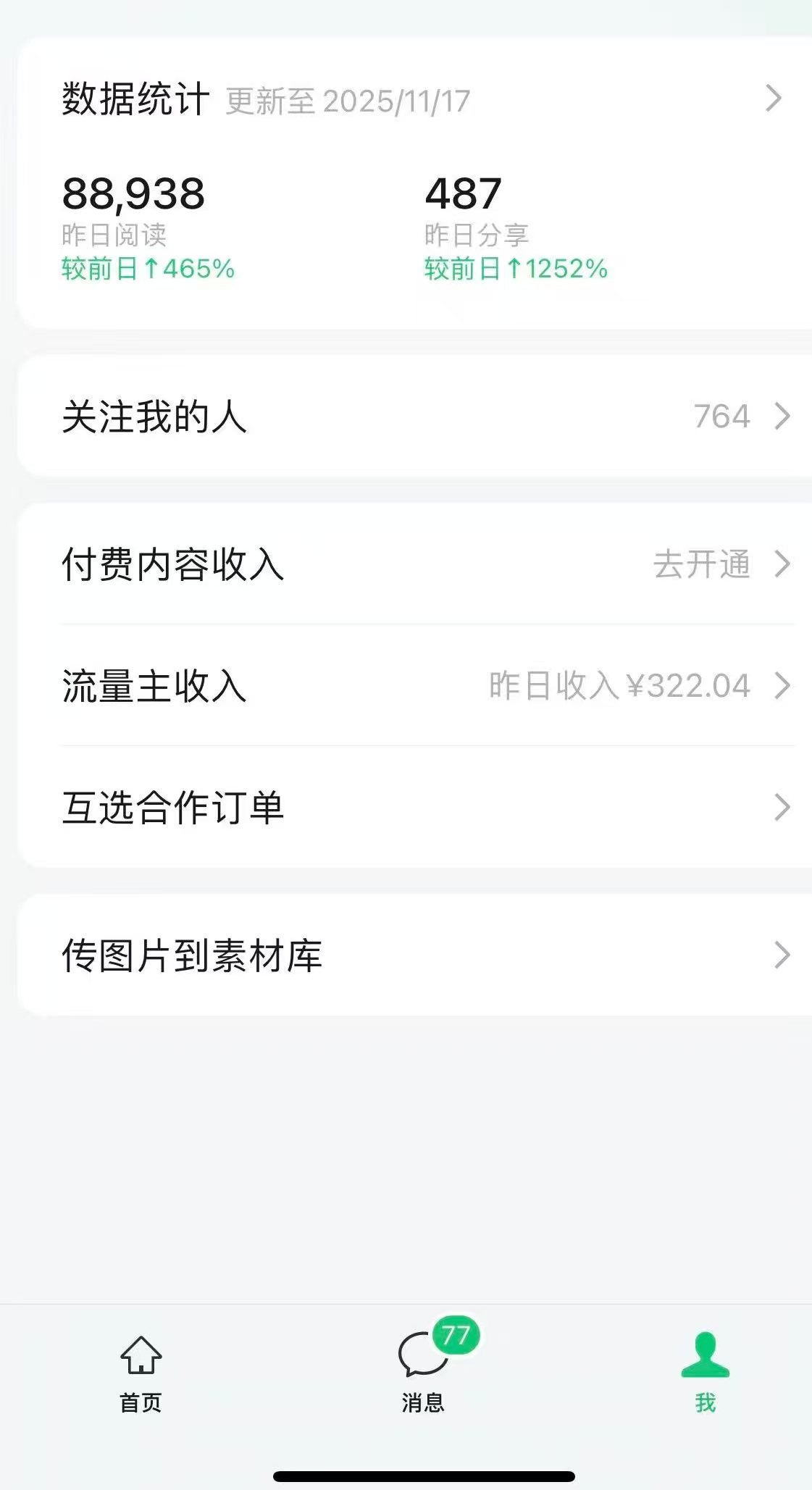
Task: Click the 487 yesterday shares count
Action: tap(461, 193)
